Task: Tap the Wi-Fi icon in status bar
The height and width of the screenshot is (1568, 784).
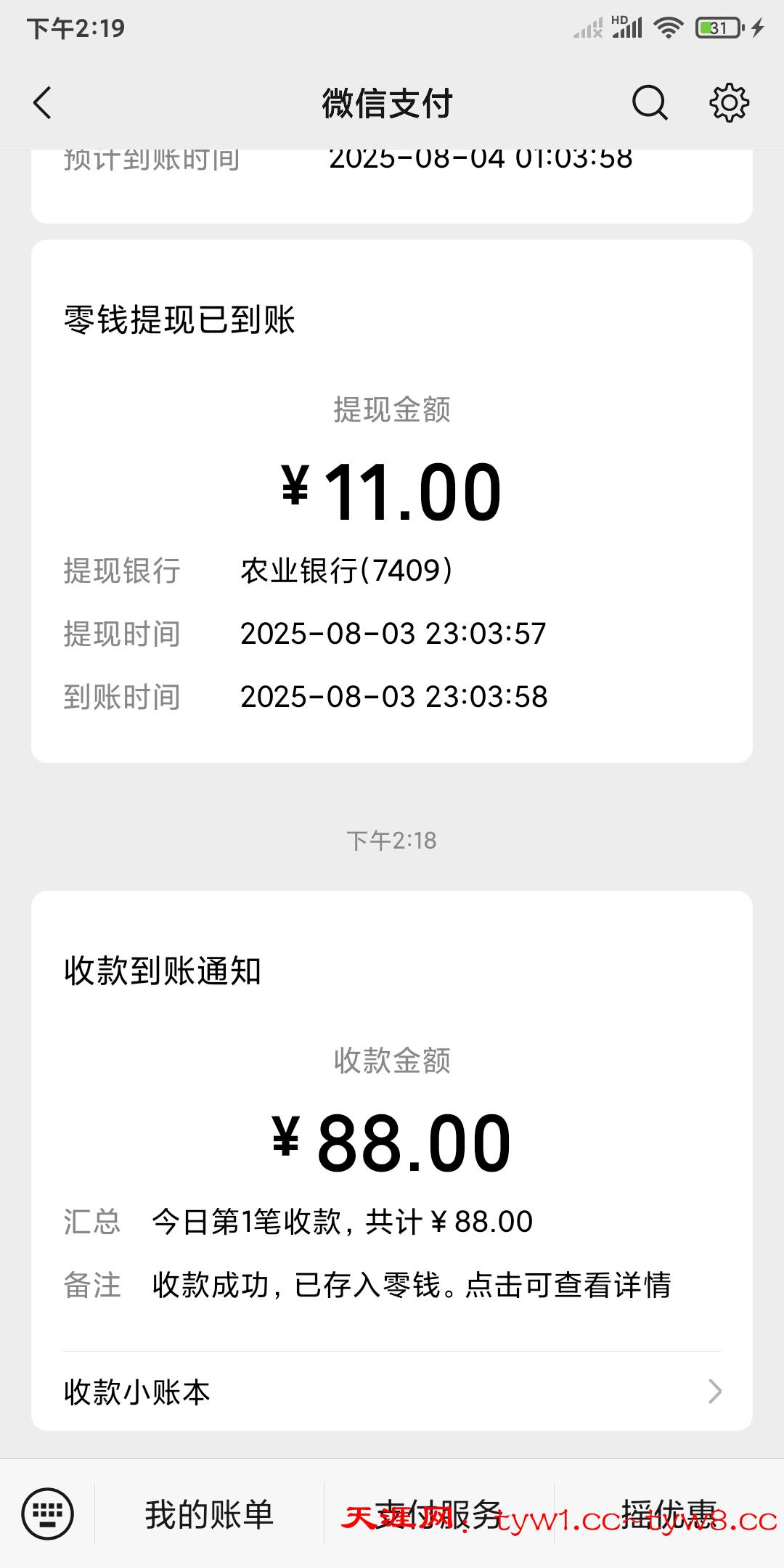Action: (x=669, y=26)
